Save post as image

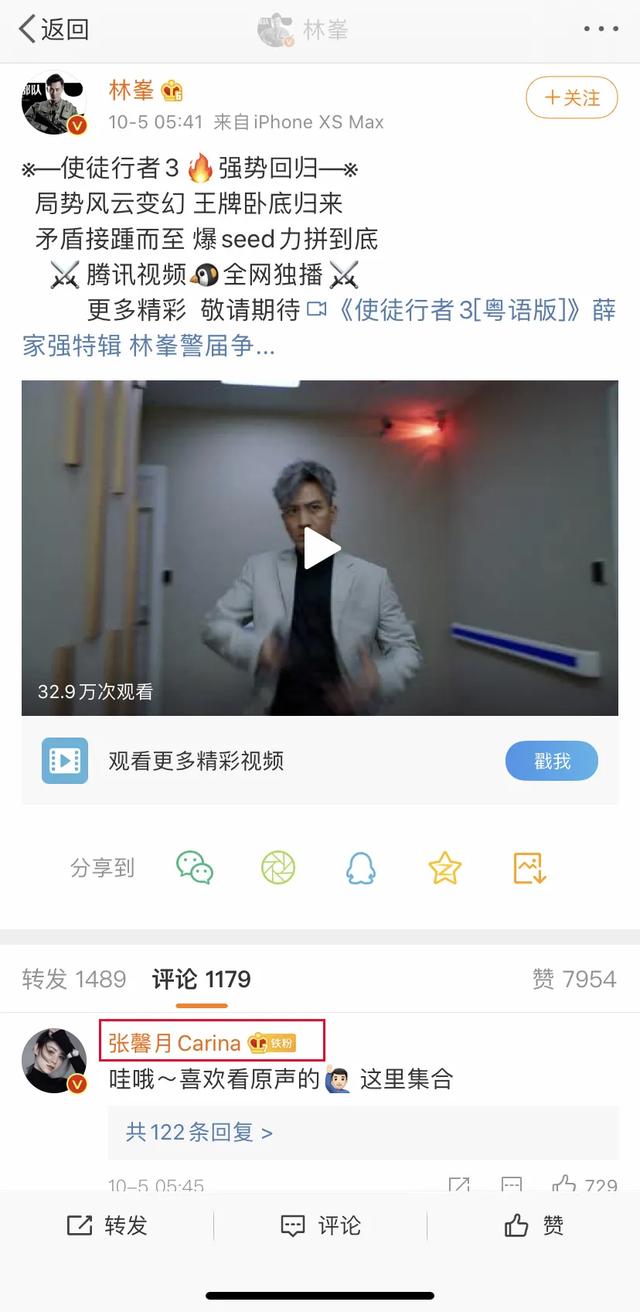[529, 867]
